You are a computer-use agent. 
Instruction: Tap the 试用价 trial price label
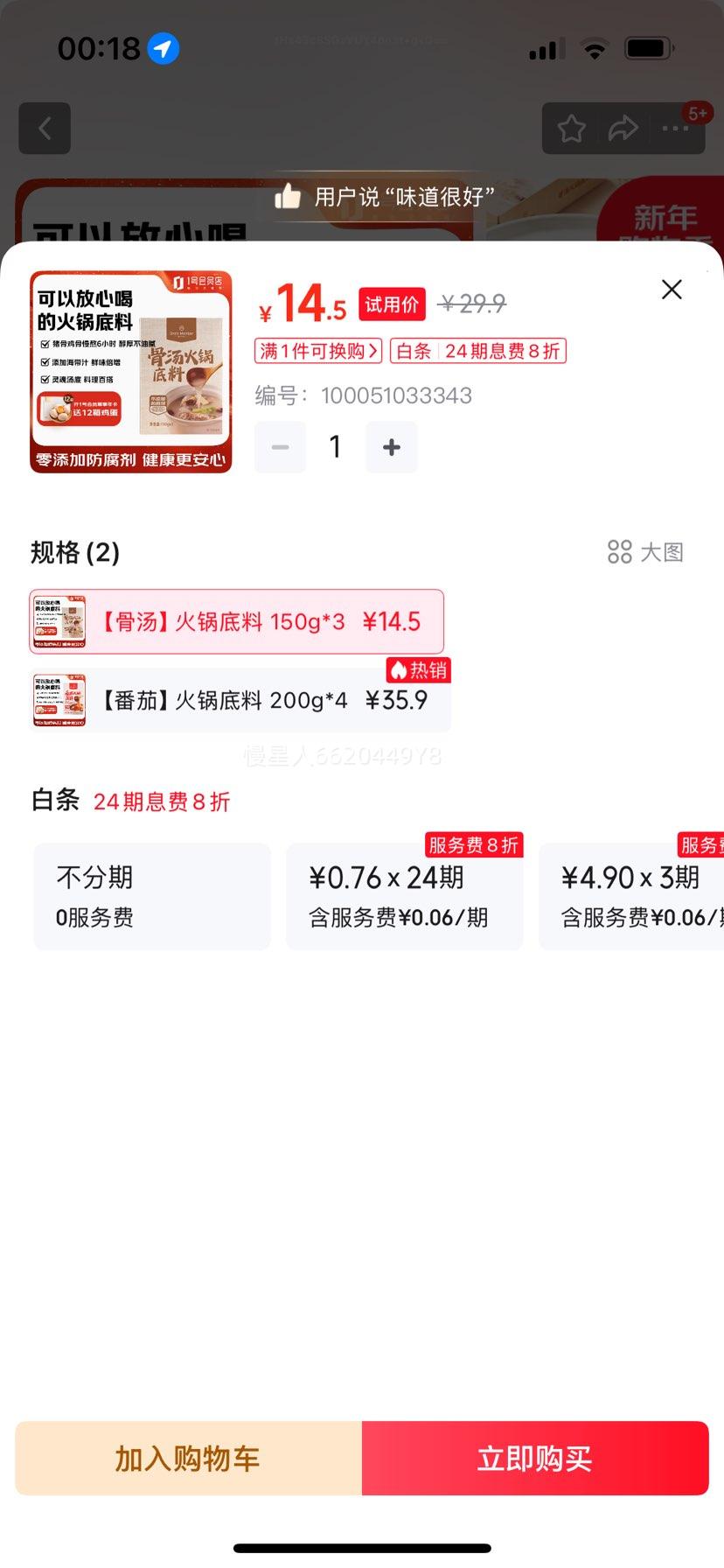392,304
